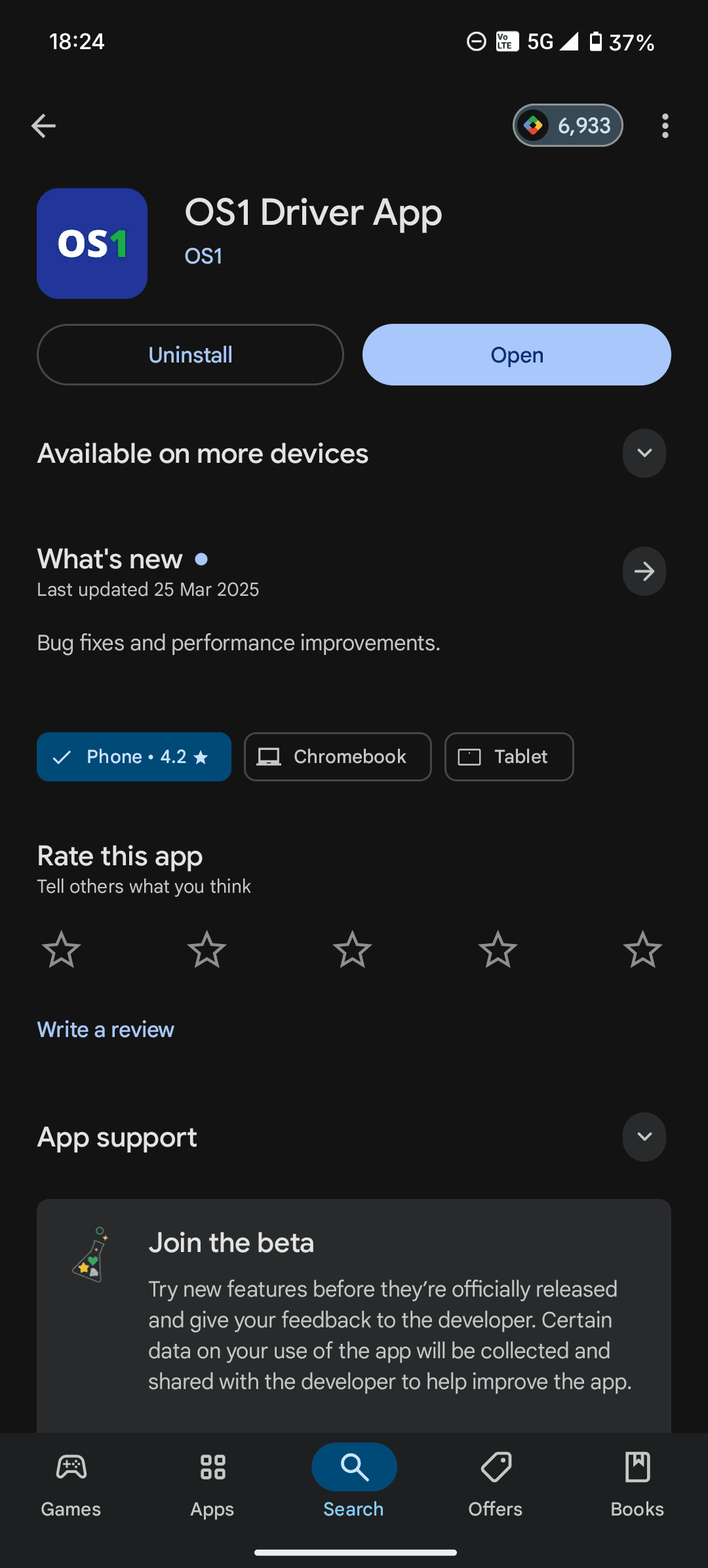Open the three-dot overflow menu
708x1568 pixels.
(665, 126)
